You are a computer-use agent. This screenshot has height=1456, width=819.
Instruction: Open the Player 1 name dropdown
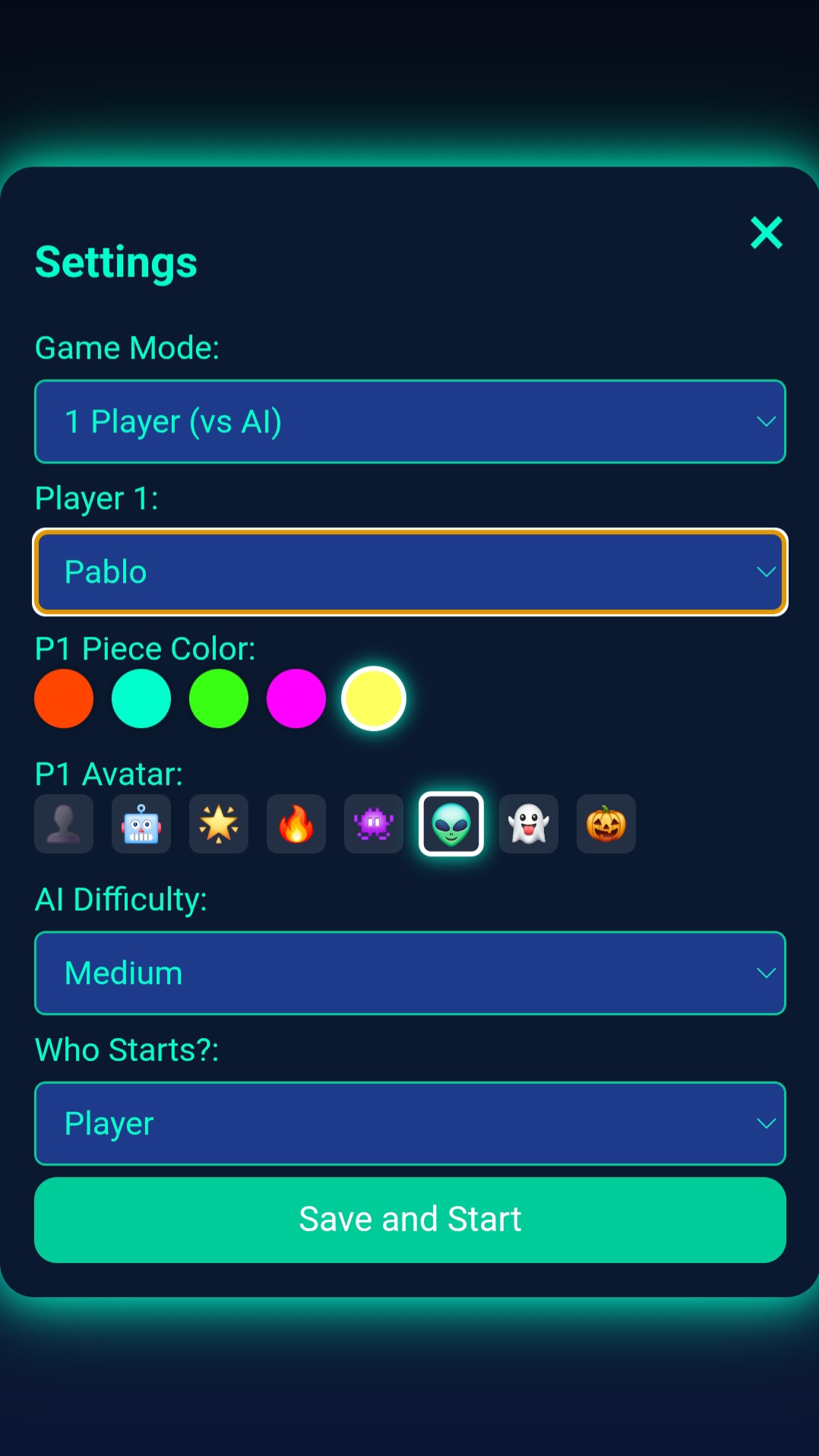tap(410, 572)
